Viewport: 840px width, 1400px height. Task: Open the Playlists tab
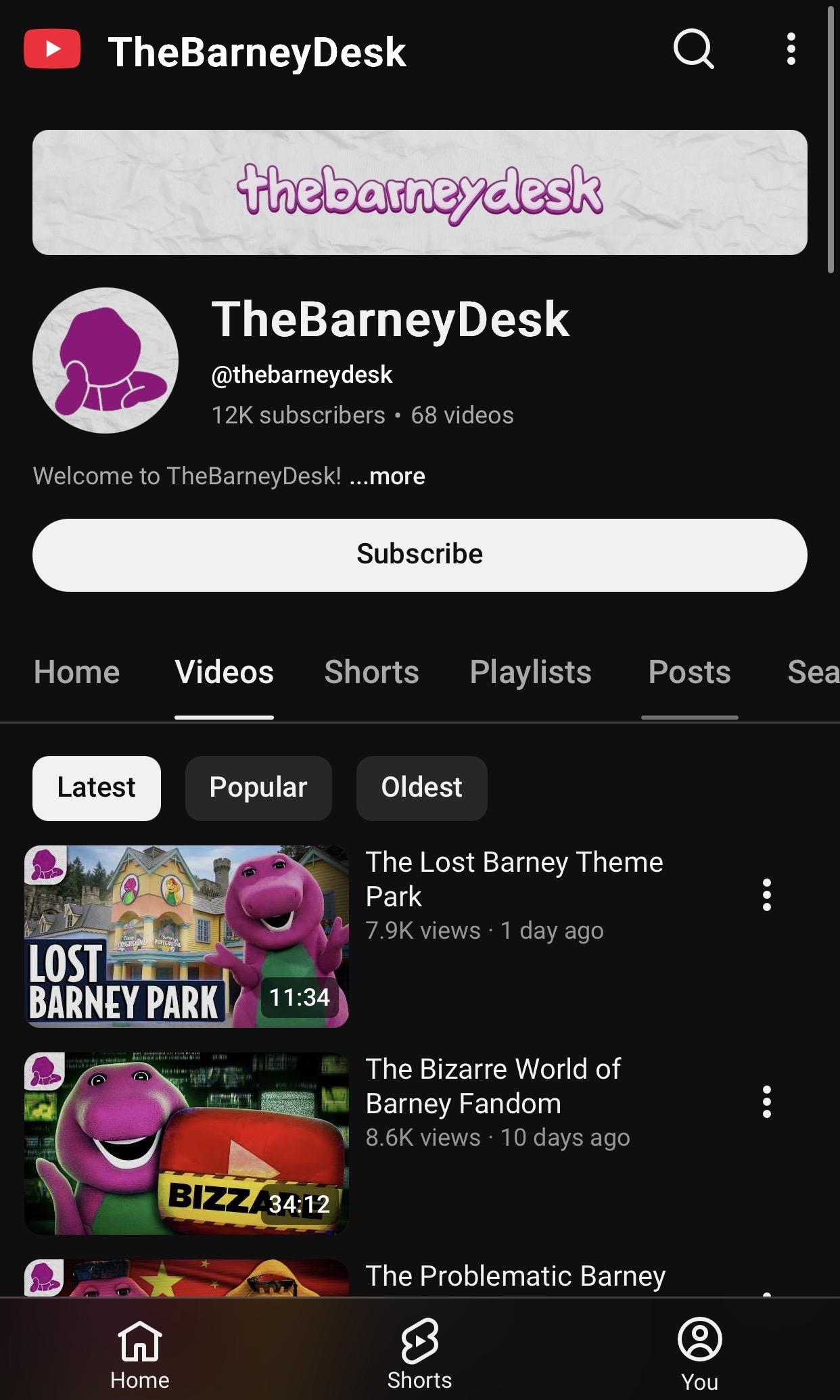(x=530, y=672)
